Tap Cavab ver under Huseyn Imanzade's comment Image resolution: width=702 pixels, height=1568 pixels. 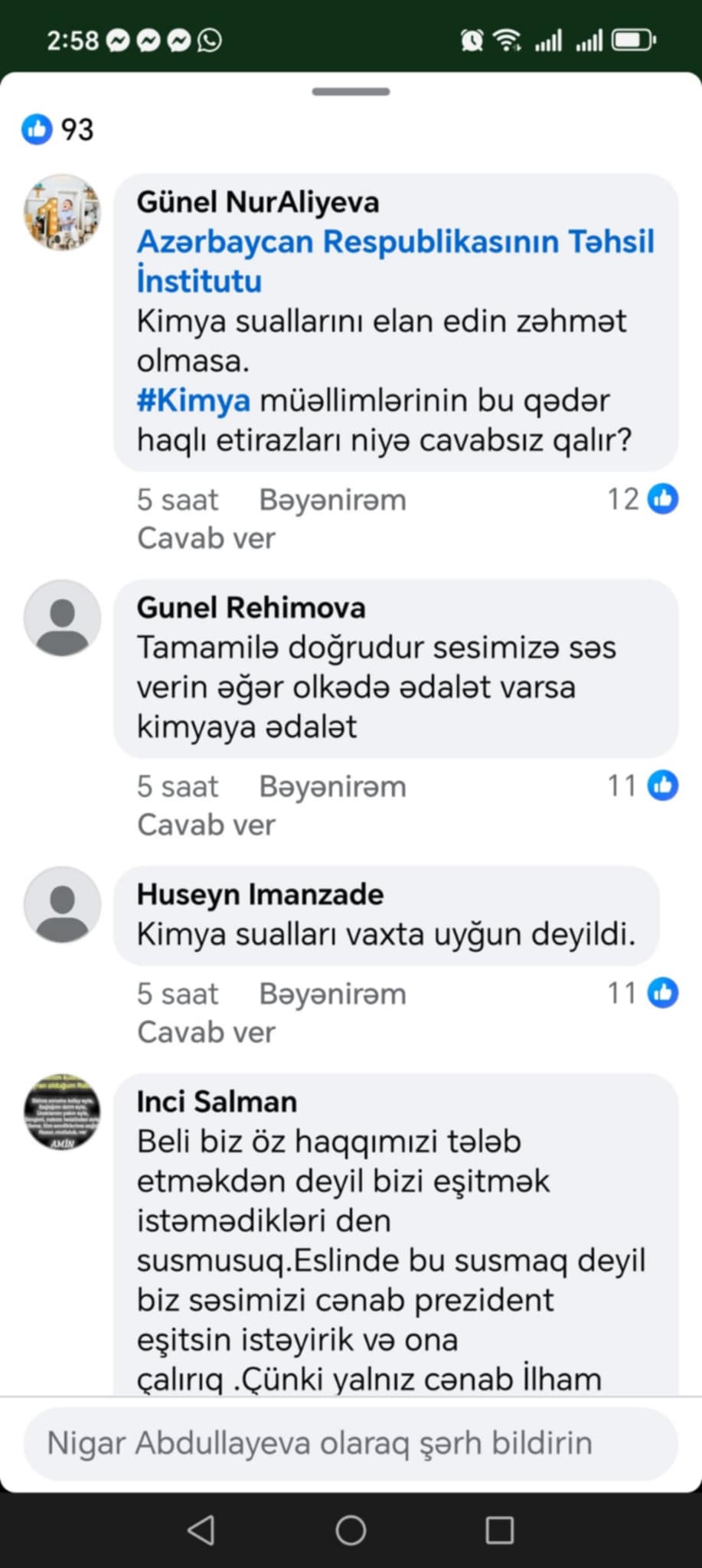pos(206,1032)
